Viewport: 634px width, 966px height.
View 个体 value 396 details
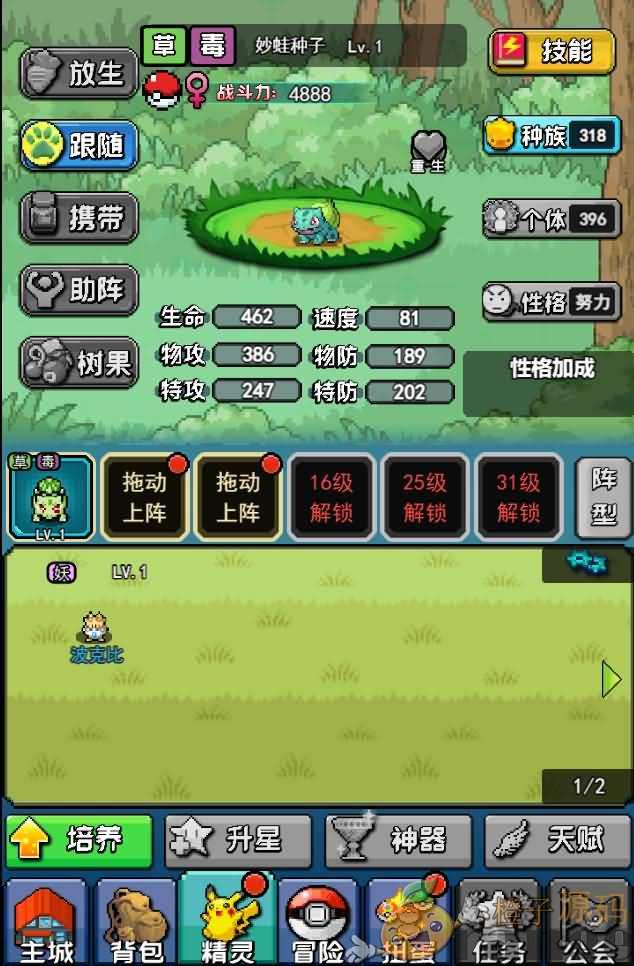[x=550, y=218]
